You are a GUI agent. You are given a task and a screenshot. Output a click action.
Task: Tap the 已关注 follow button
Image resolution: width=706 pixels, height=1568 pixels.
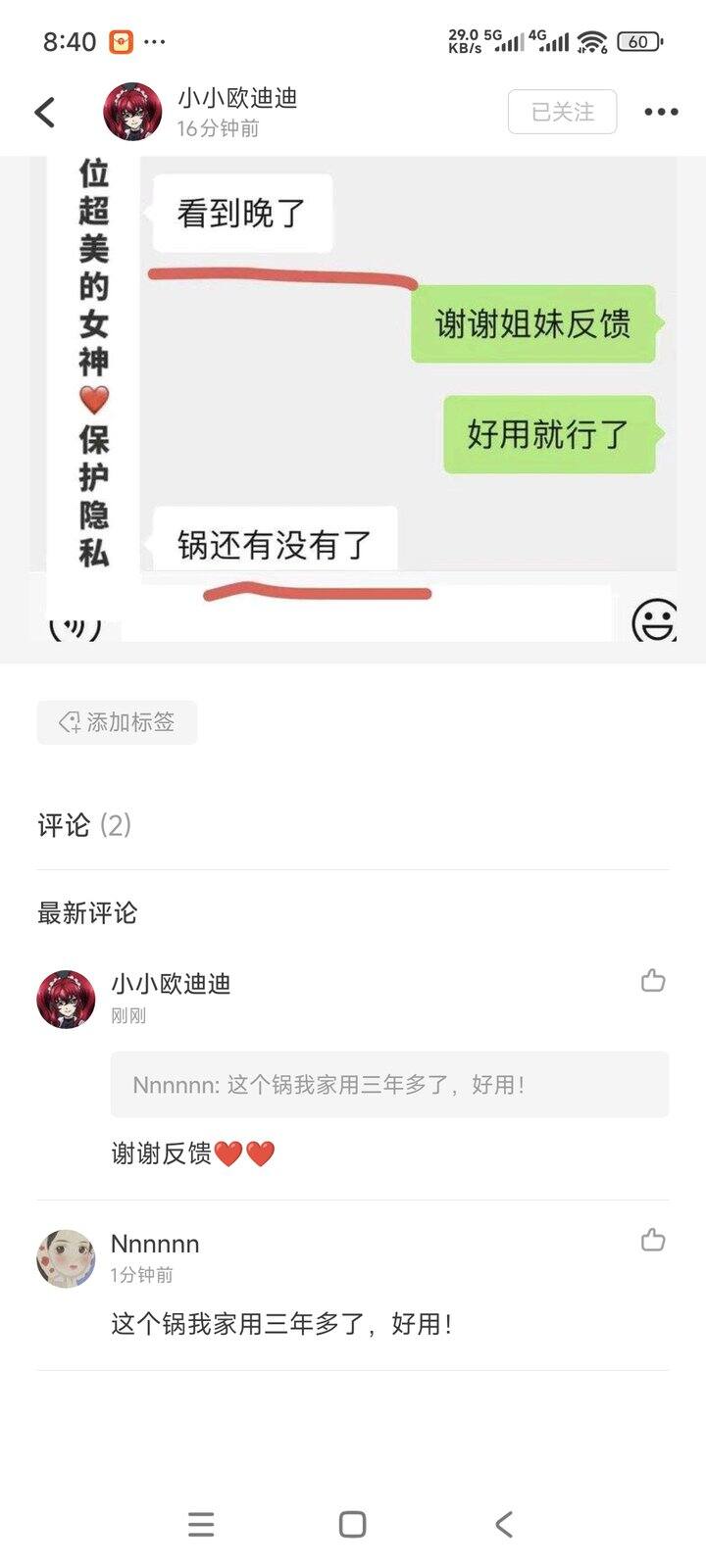[x=562, y=112]
